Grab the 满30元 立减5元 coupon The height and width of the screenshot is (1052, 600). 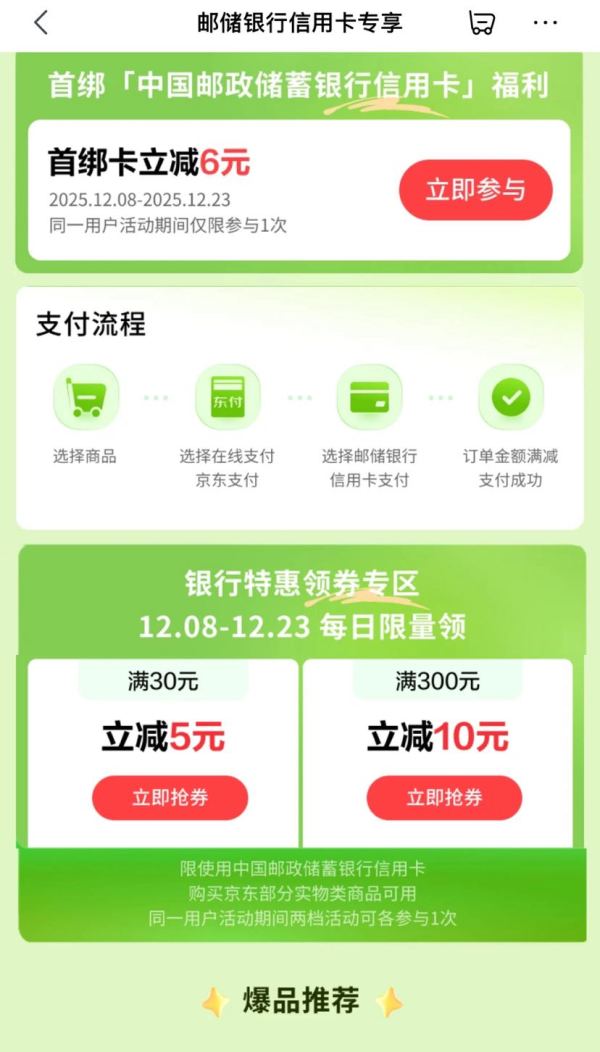tap(170, 797)
